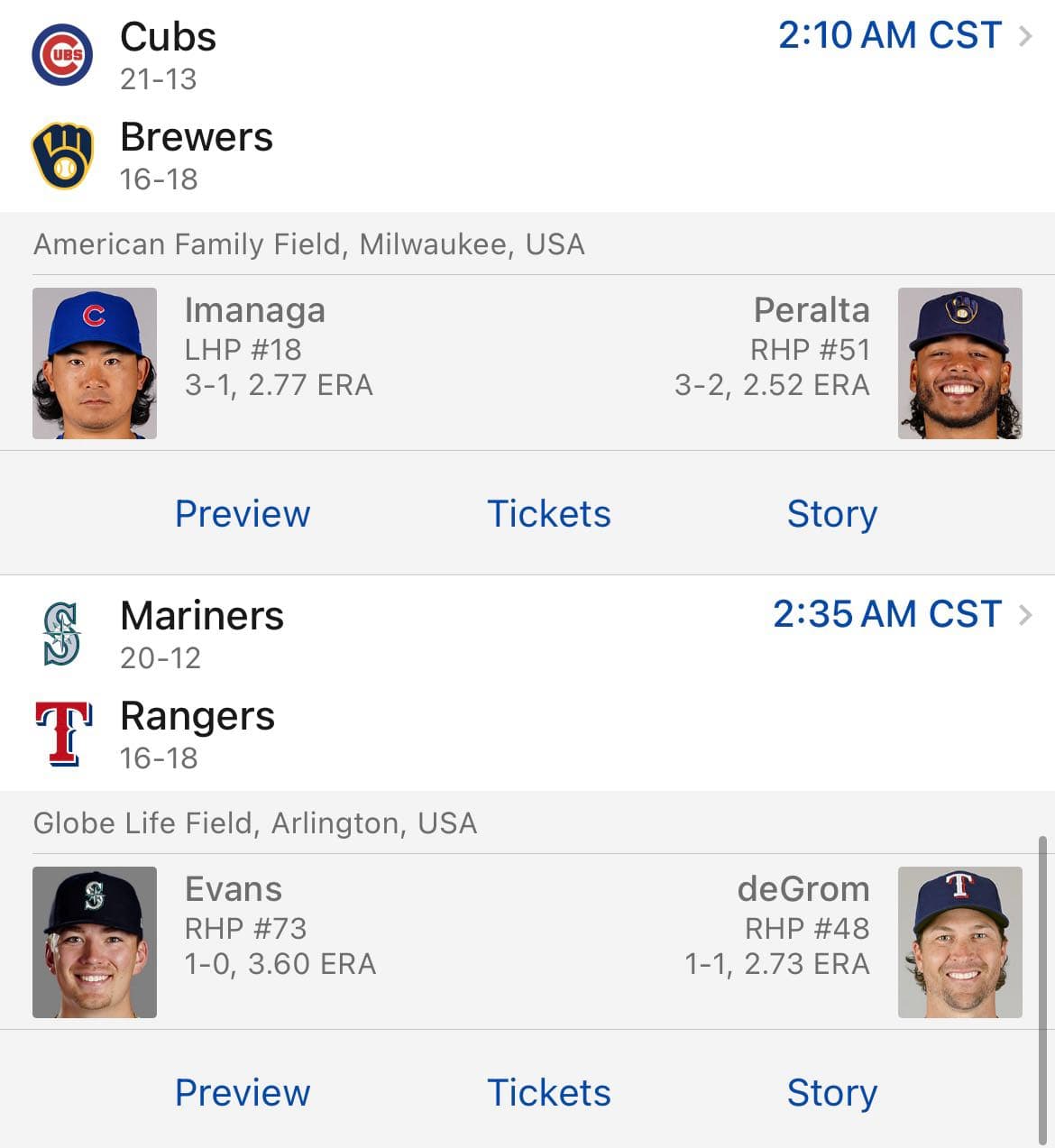Select the American Family Field venue label
This screenshot has width=1055, height=1148.
[308, 244]
